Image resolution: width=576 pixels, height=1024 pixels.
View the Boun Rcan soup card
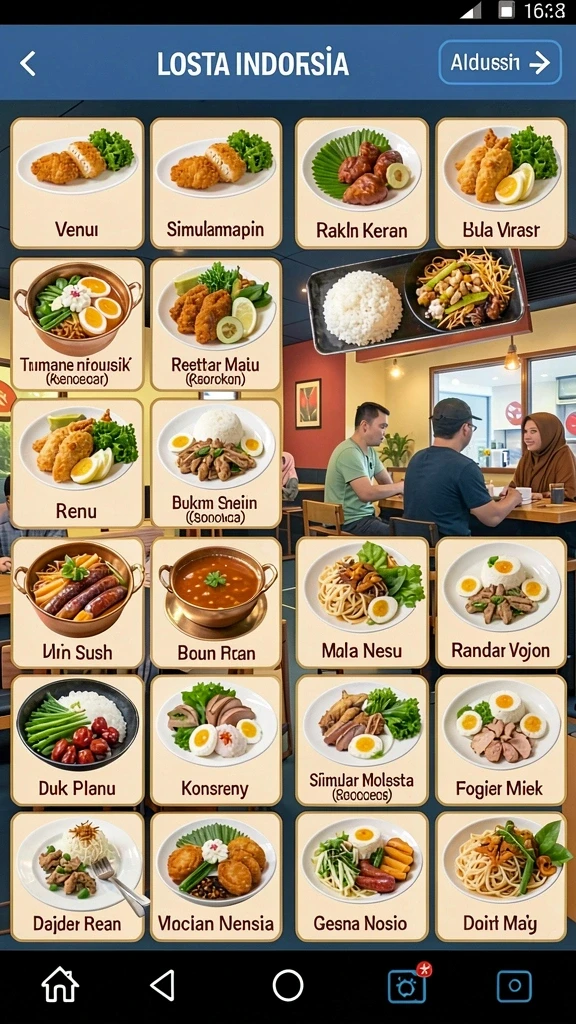[216, 603]
